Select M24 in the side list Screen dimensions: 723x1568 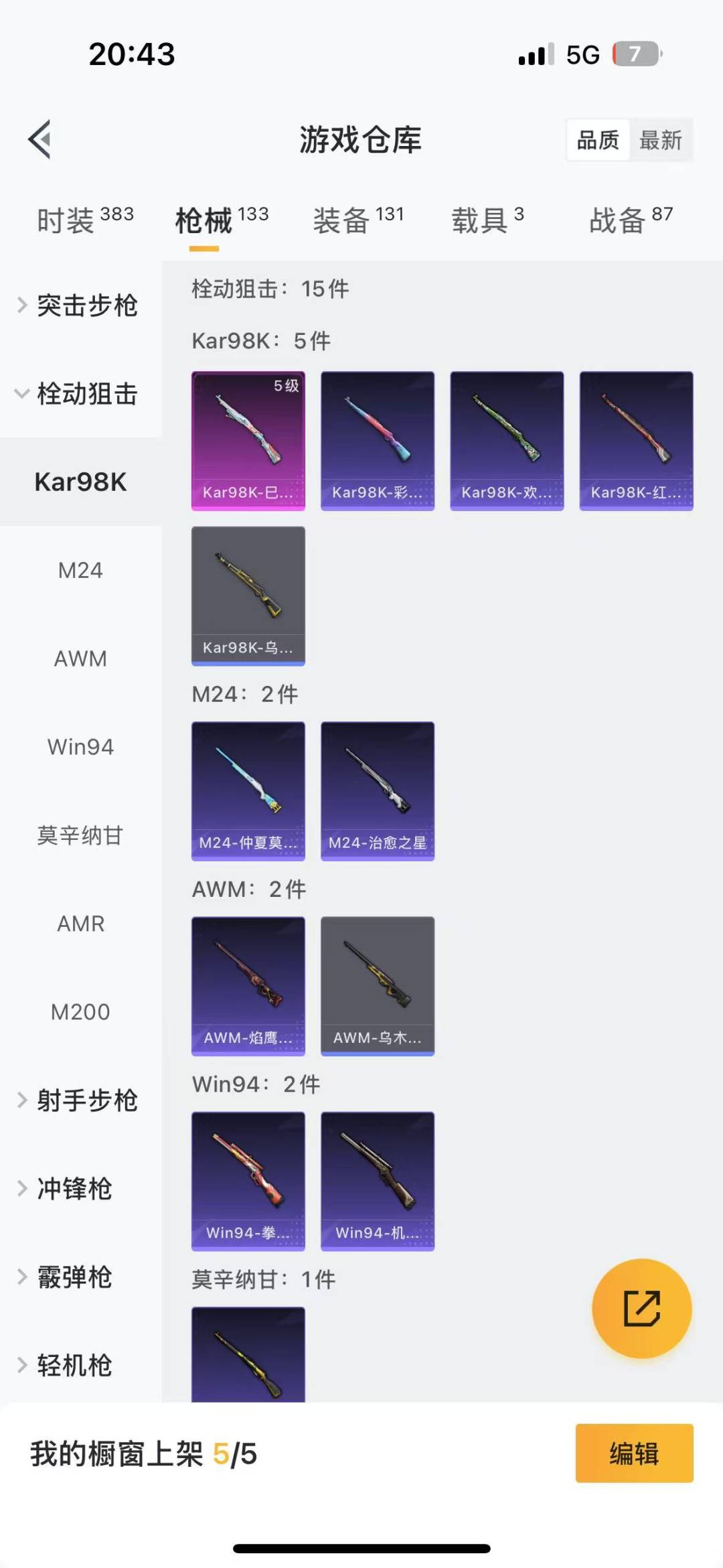[x=80, y=570]
